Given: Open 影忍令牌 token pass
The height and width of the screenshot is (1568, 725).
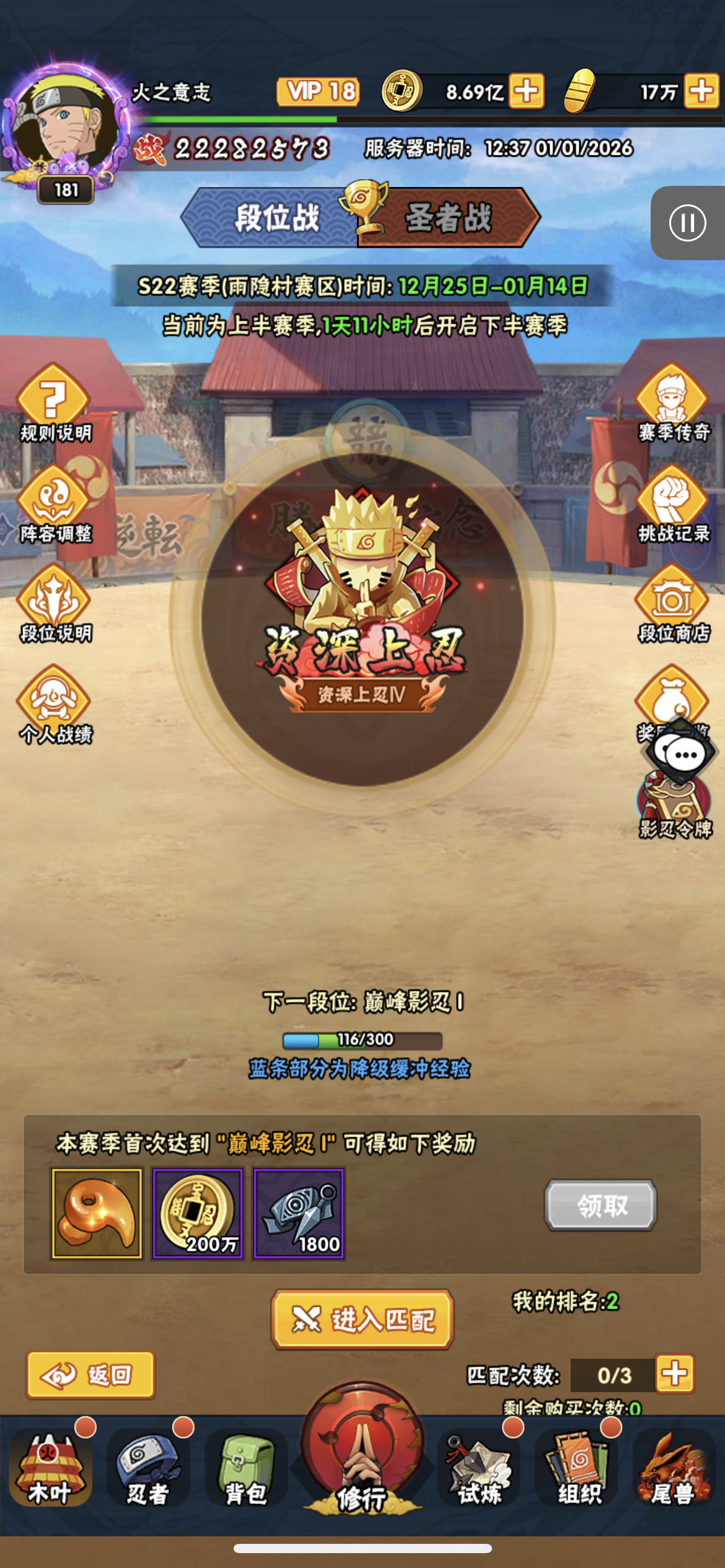Looking at the screenshot, I should [674, 805].
